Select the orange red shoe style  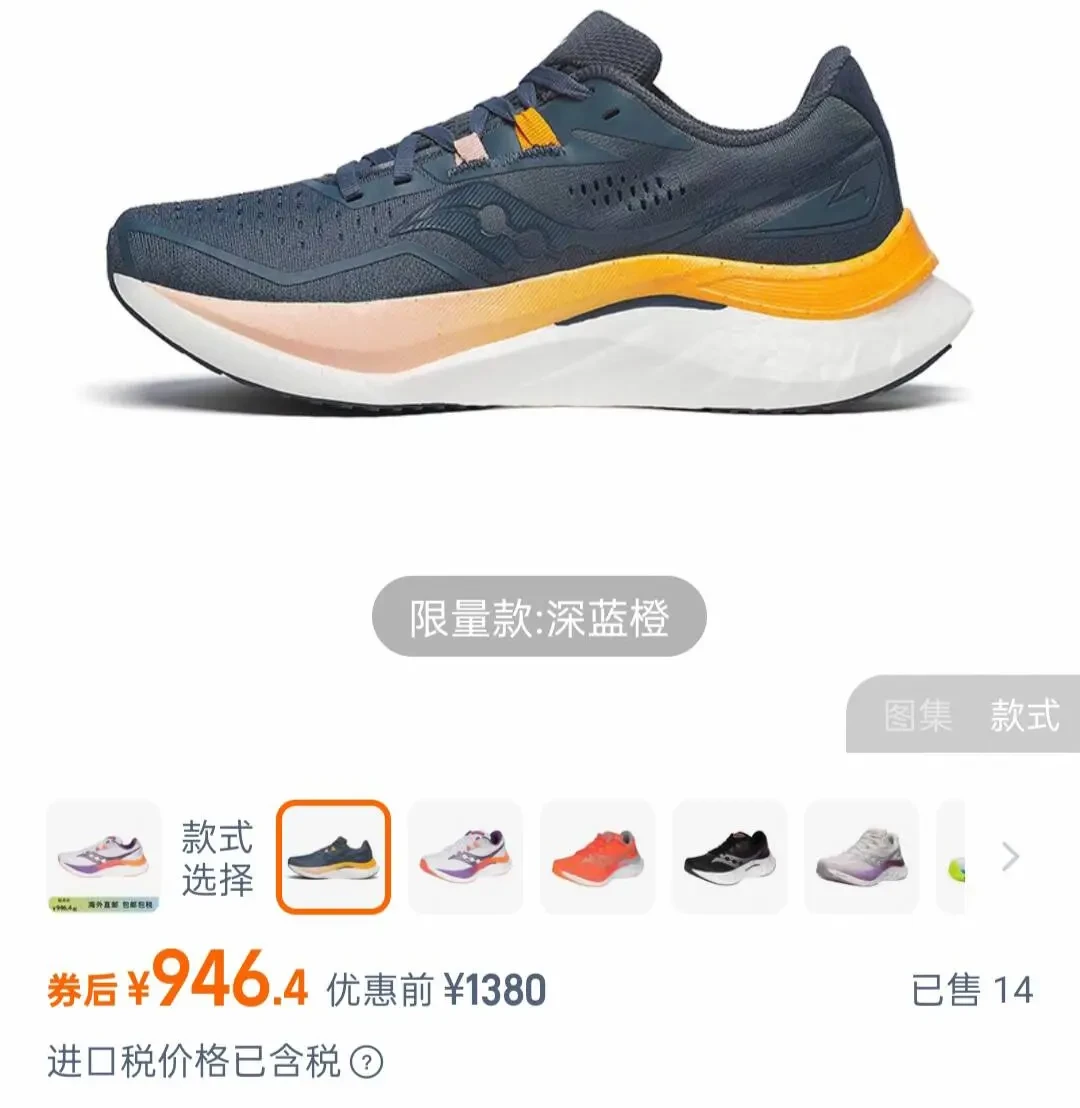click(597, 857)
